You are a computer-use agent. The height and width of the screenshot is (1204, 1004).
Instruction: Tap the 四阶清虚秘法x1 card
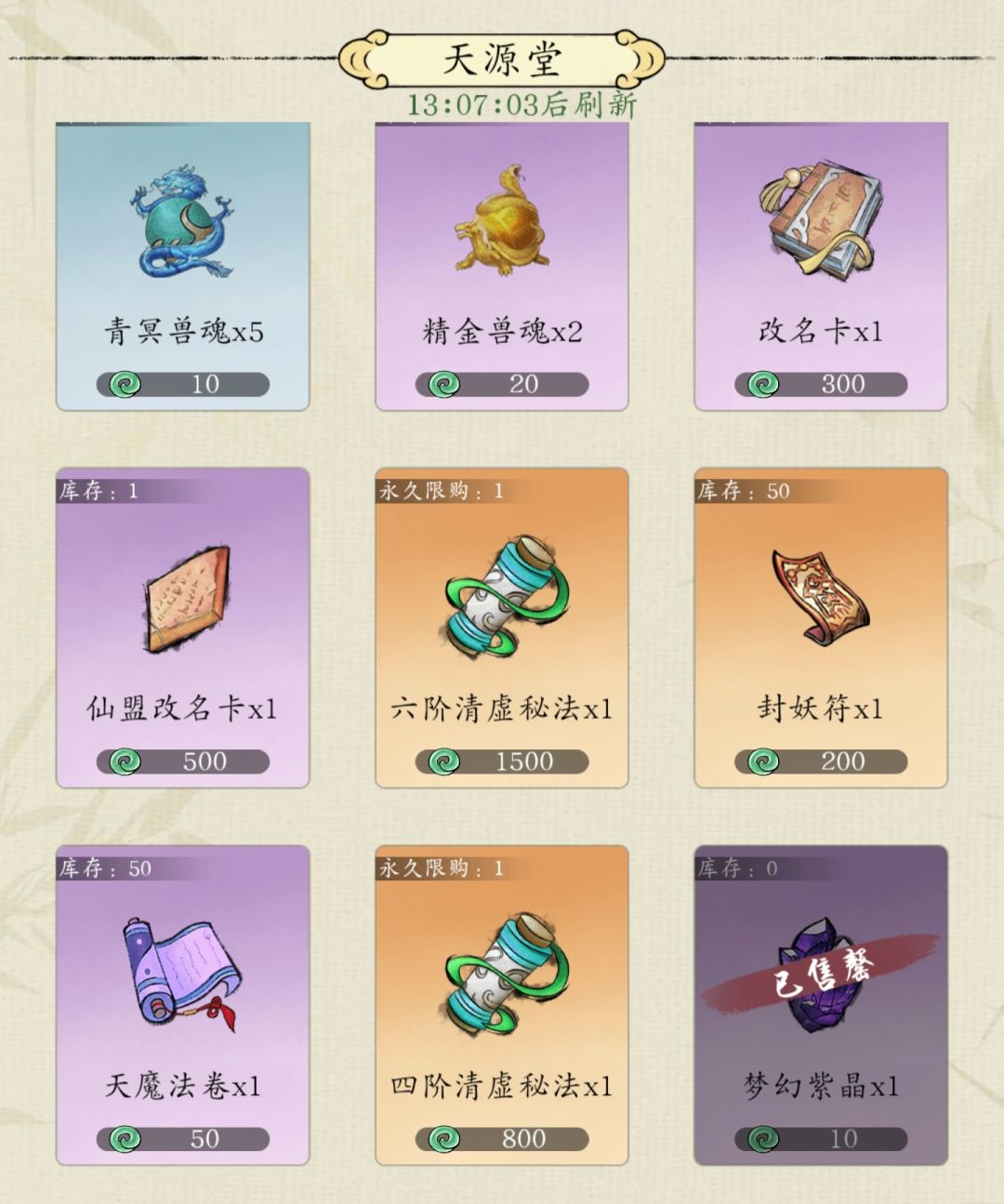[502, 1005]
